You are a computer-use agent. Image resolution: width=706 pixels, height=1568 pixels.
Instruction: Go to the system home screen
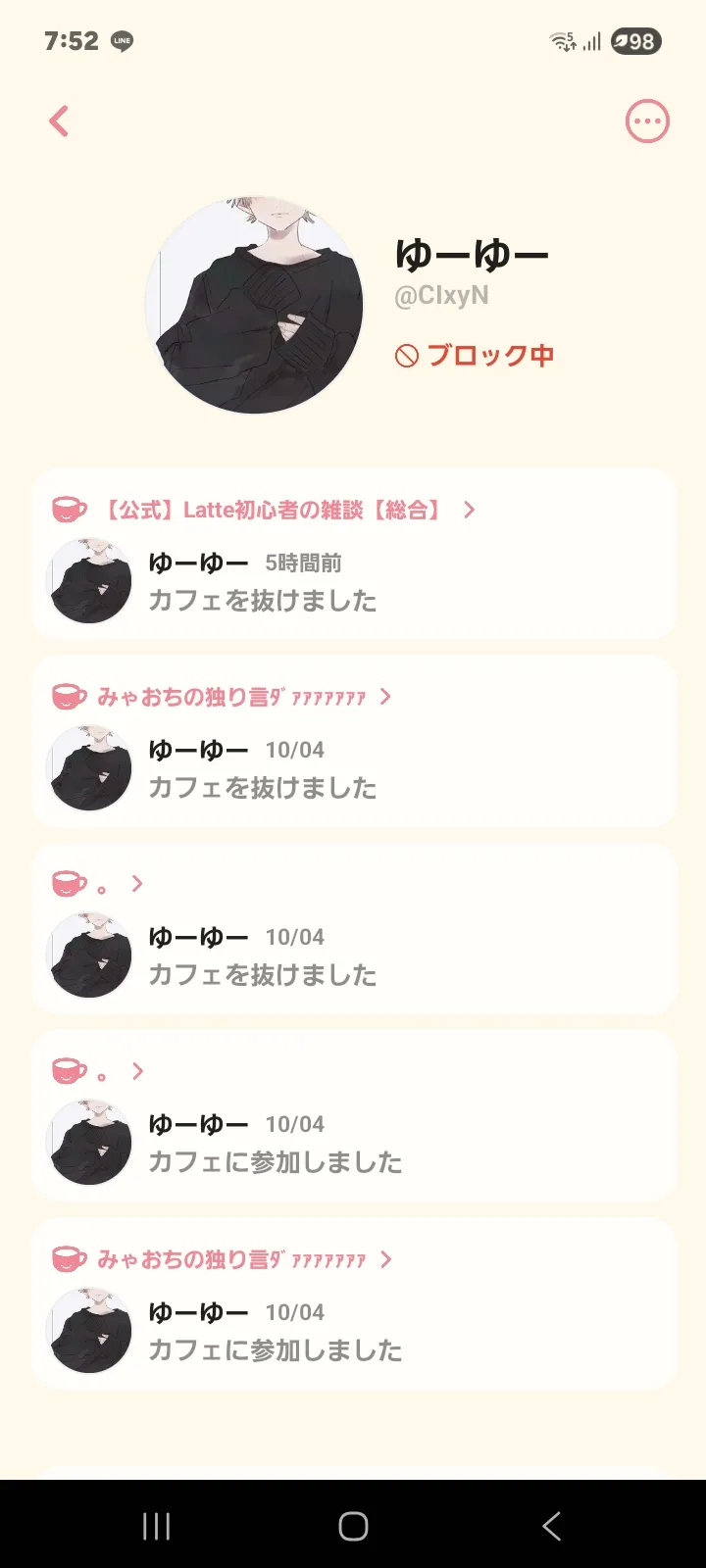coord(353,1526)
